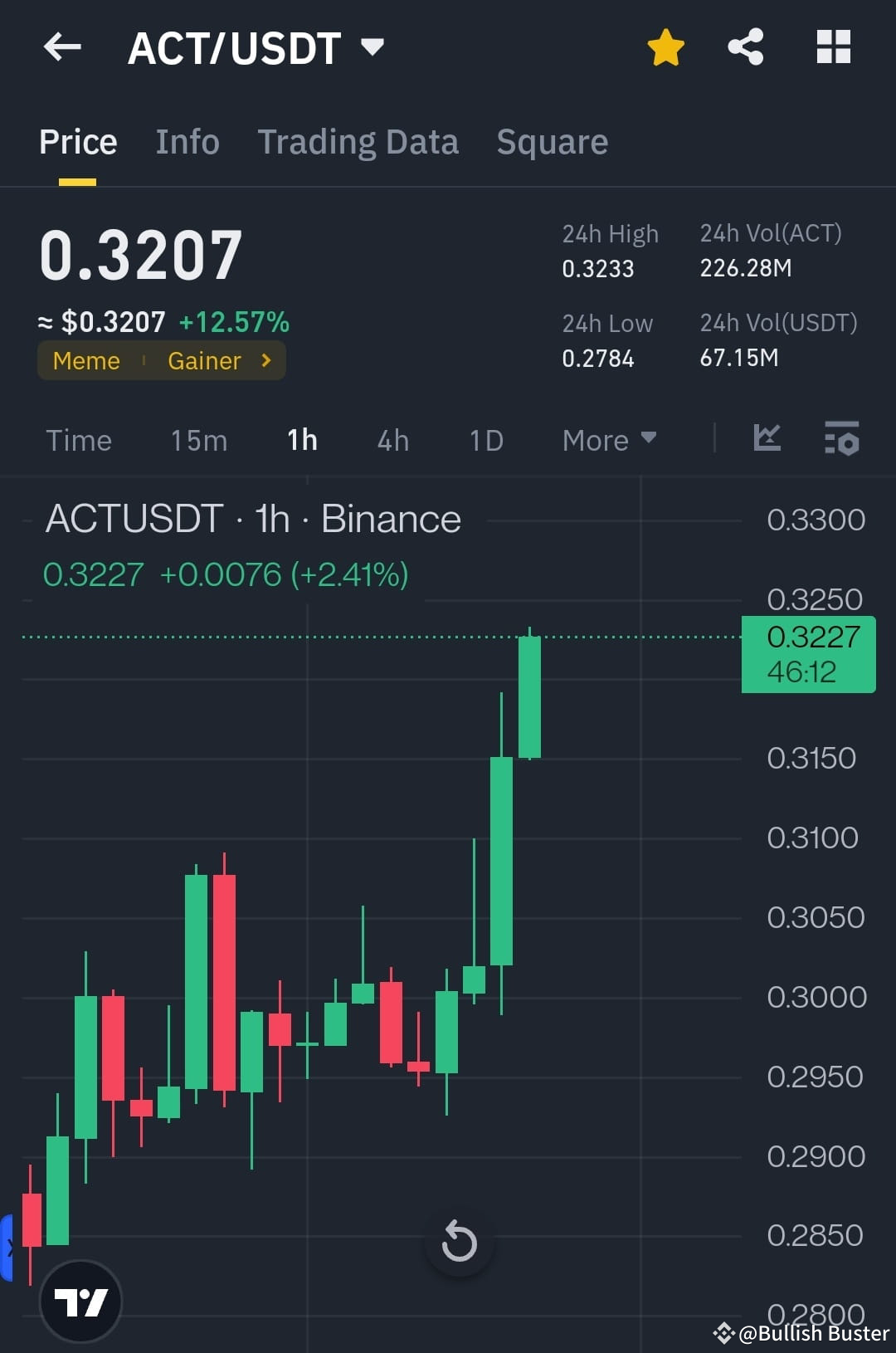Select the 4h timeframe
Image resolution: width=896 pixels, height=1353 pixels.
pyautogui.click(x=392, y=440)
